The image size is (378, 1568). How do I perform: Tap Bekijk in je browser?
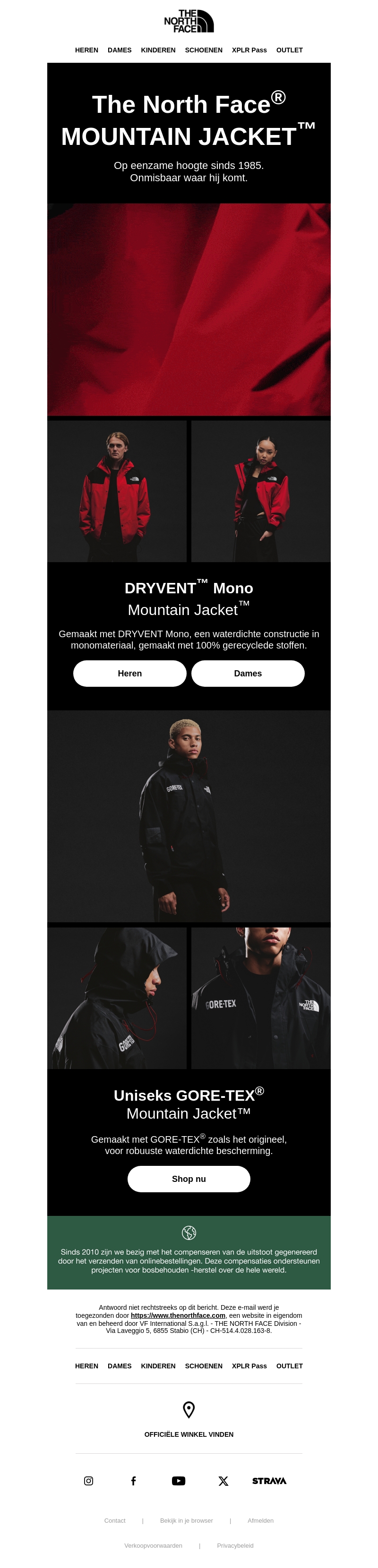tap(187, 1520)
